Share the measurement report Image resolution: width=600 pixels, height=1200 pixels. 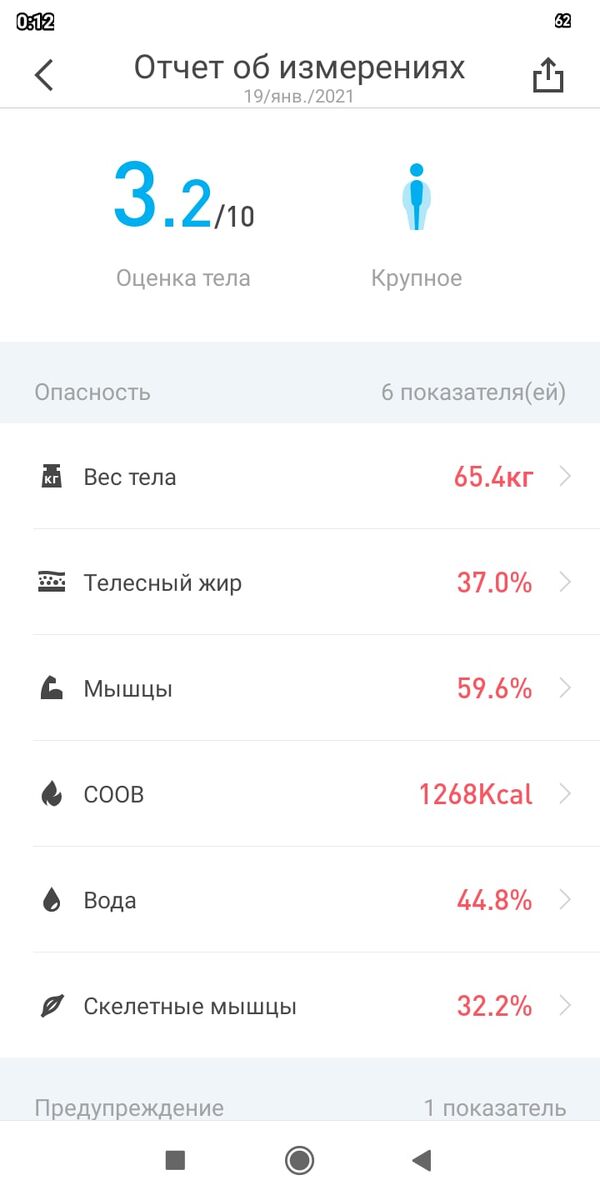548,75
